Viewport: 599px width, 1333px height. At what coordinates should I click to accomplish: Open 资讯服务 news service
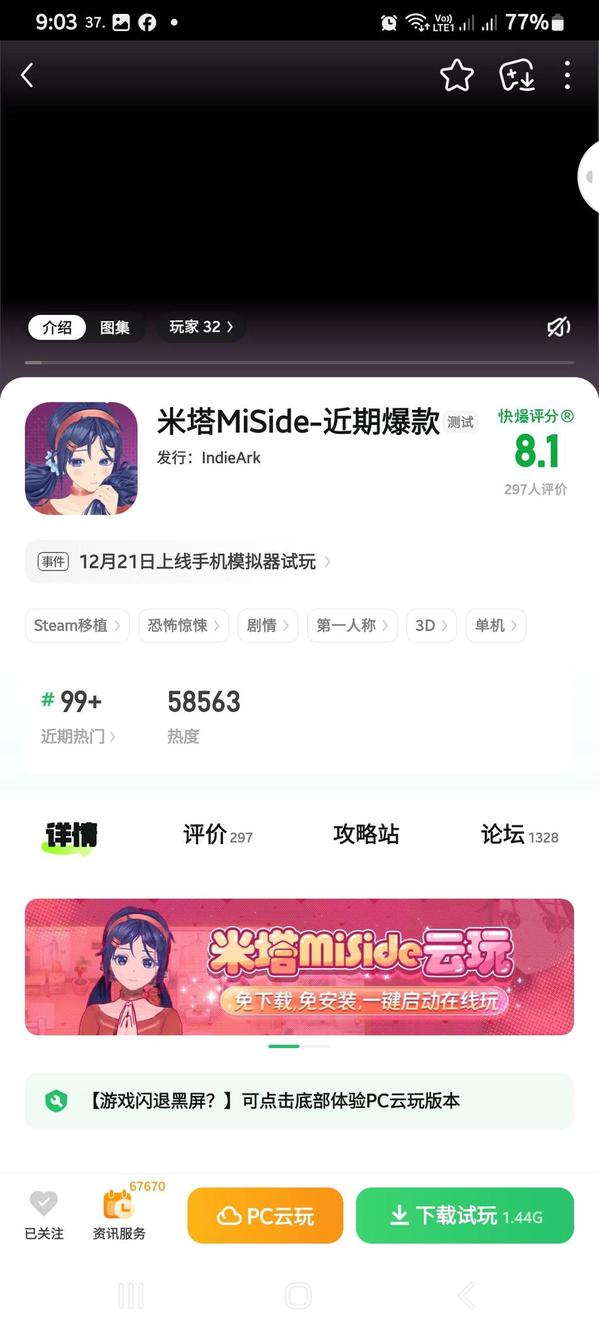[119, 1215]
